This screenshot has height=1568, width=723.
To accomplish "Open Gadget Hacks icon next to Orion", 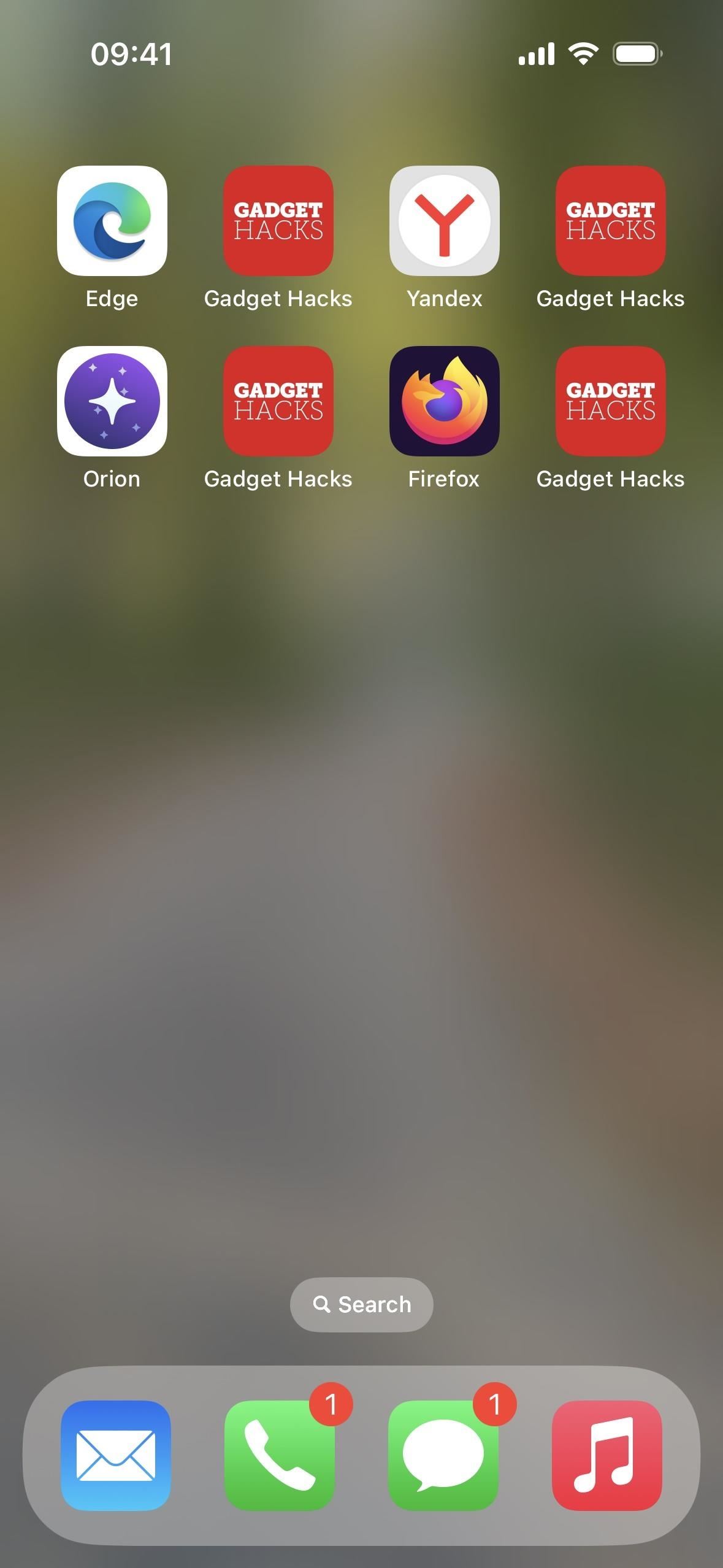I will tap(278, 401).
